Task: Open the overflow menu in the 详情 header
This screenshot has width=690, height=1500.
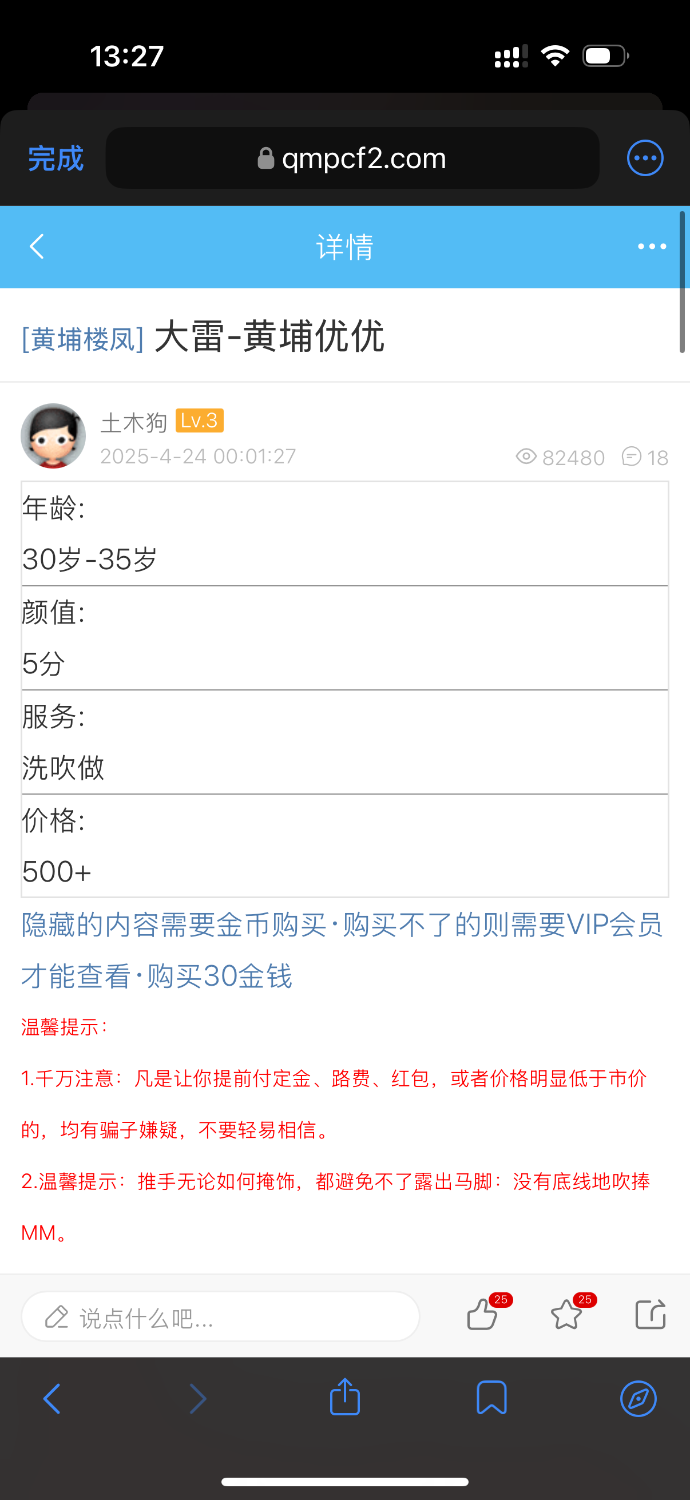Action: coord(651,247)
